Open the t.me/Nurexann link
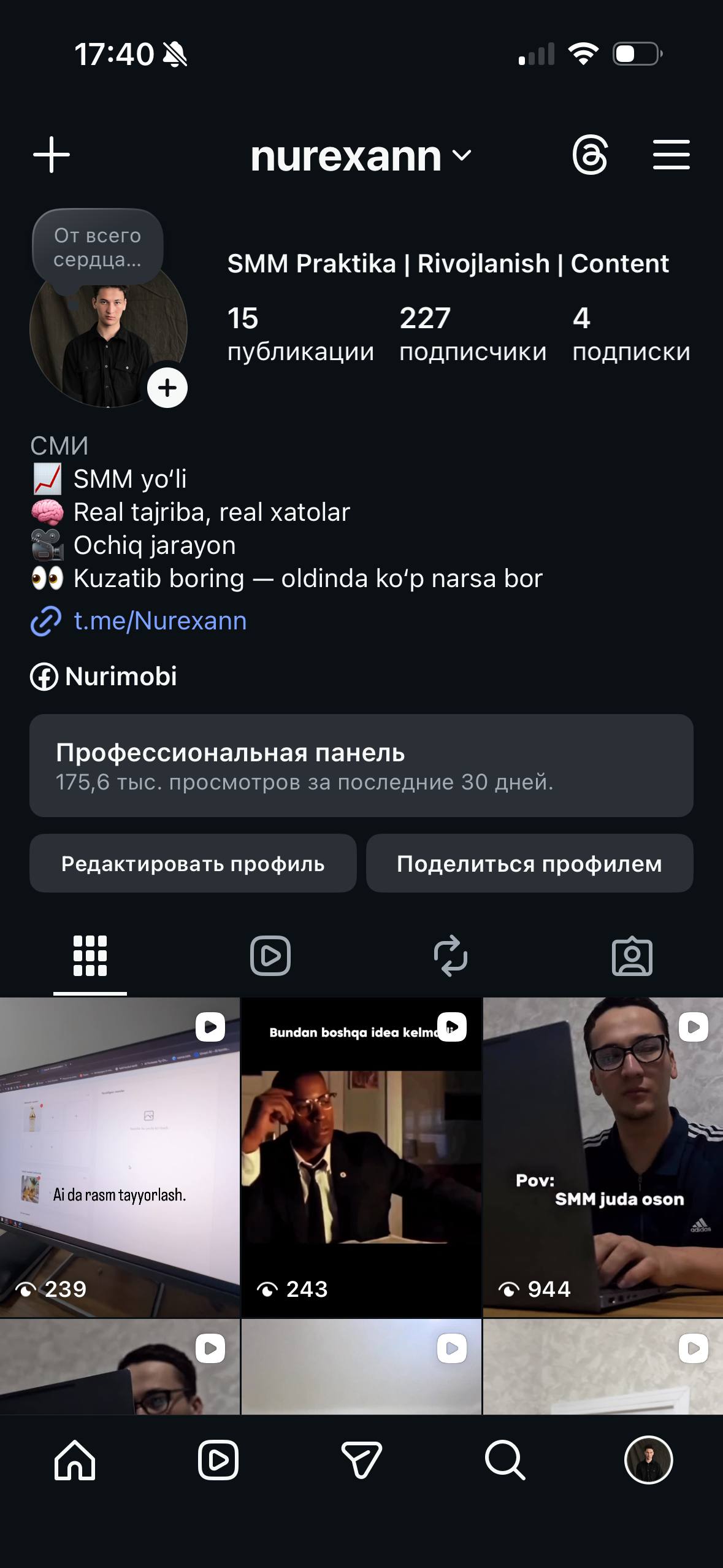723x1568 pixels. click(159, 621)
